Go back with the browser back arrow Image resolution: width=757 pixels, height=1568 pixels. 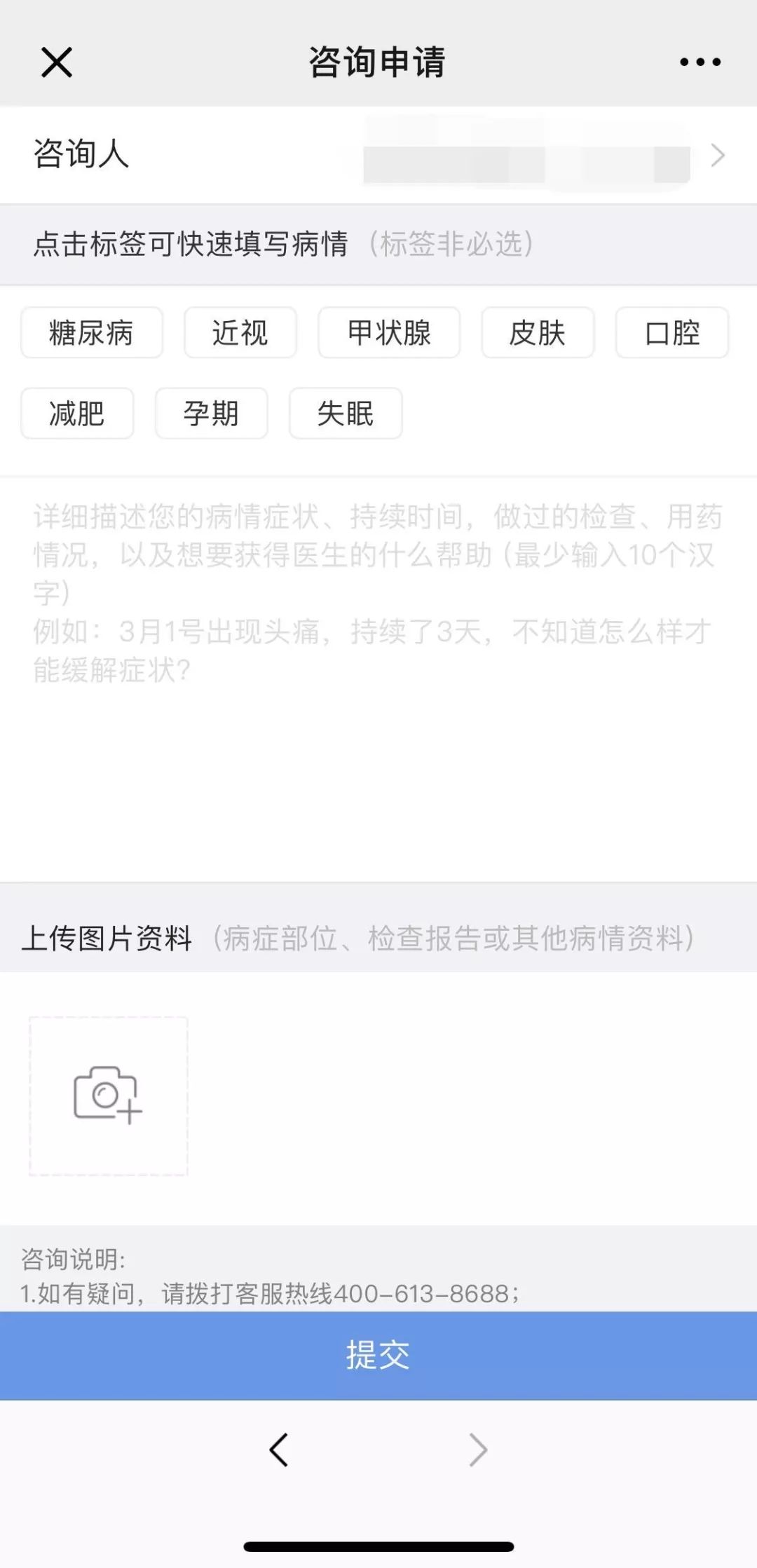[279, 1450]
